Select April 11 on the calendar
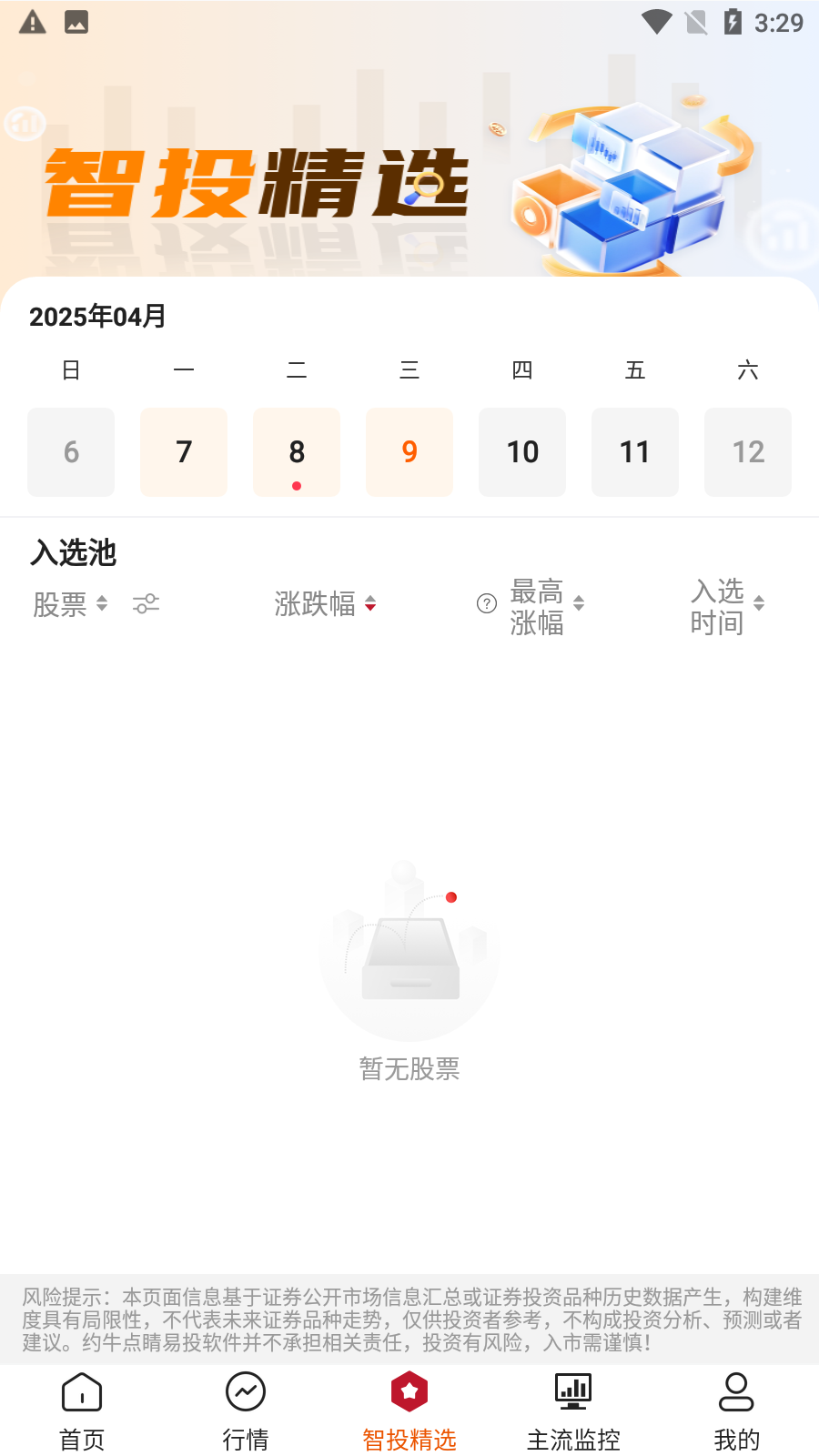819x1456 pixels. pyautogui.click(x=635, y=451)
